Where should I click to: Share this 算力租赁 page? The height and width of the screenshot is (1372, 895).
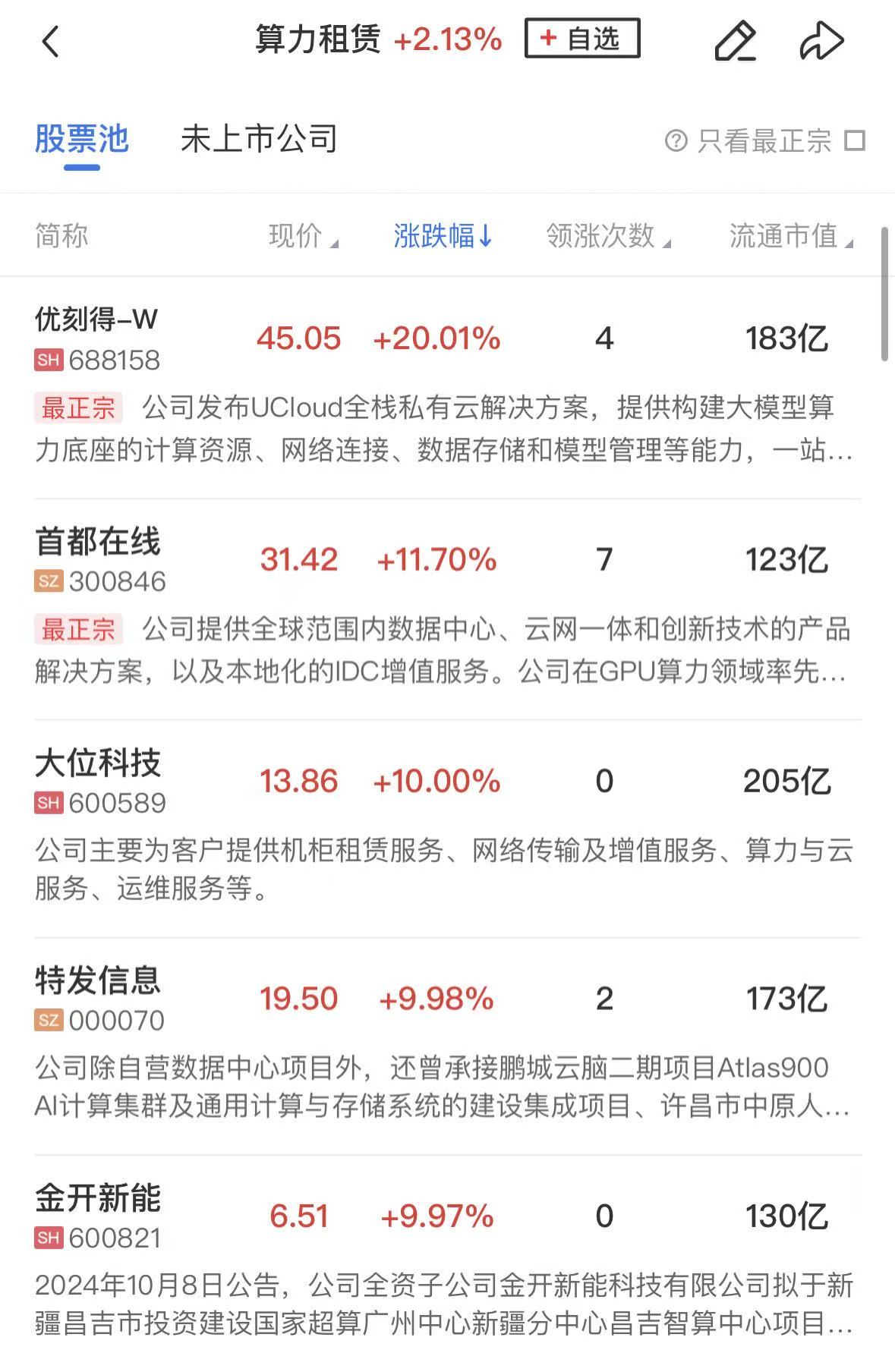coord(821,41)
